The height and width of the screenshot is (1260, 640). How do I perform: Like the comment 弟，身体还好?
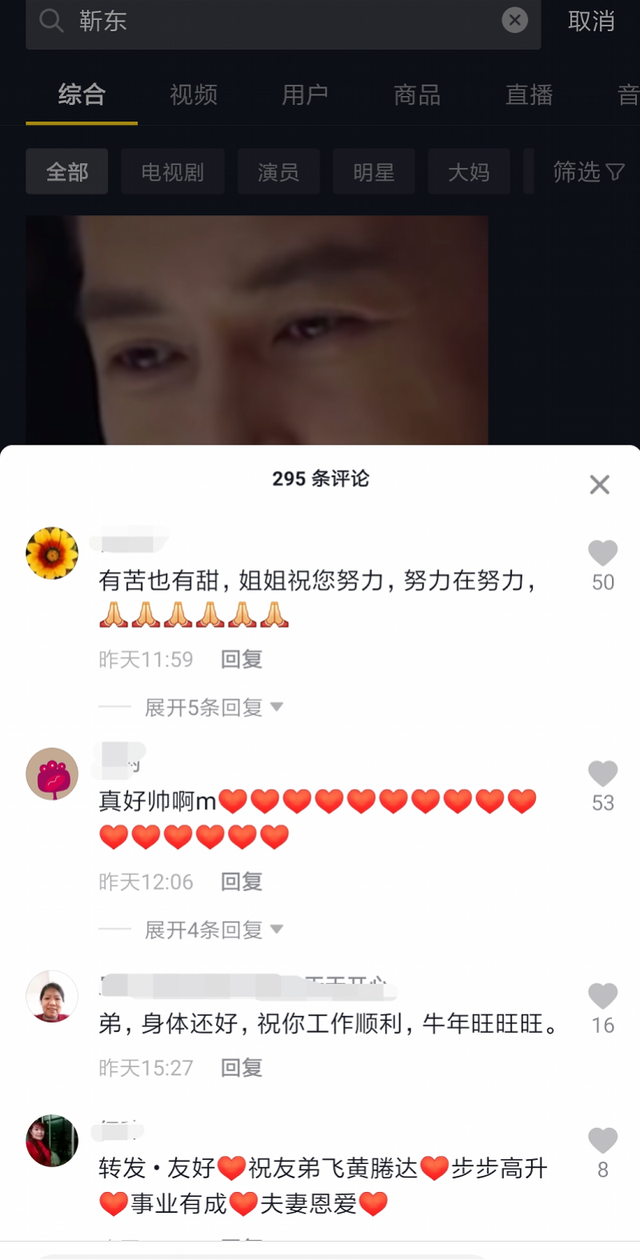(602, 995)
